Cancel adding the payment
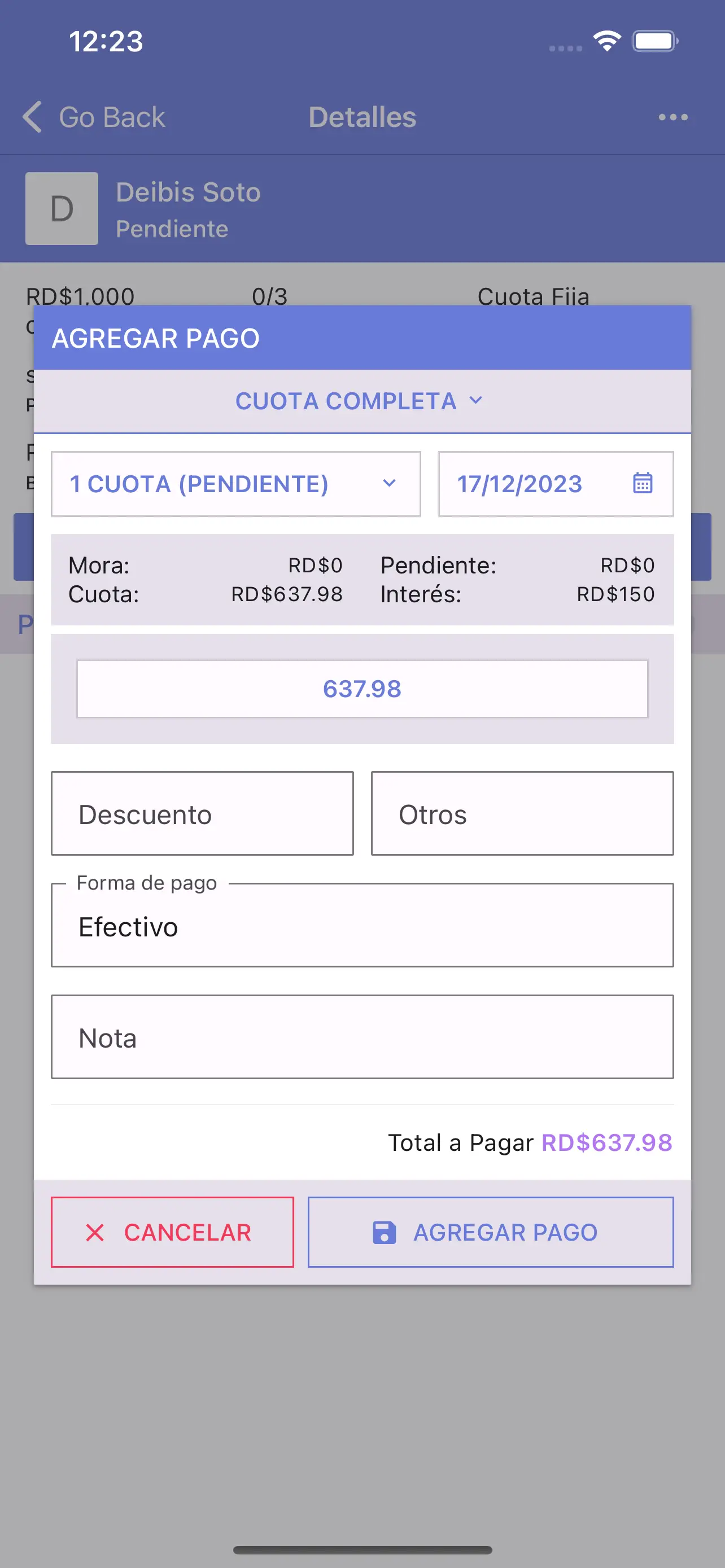This screenshot has width=725, height=1568. point(172,1232)
